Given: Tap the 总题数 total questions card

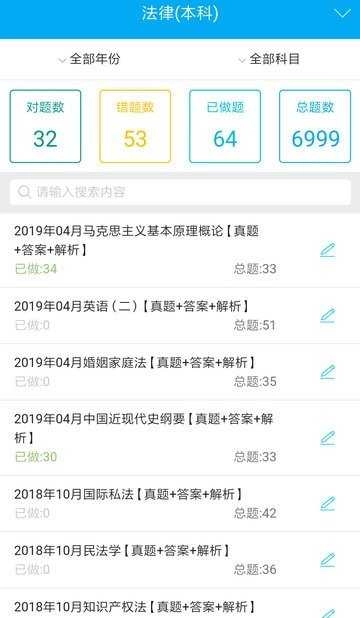Looking at the screenshot, I should (315, 126).
